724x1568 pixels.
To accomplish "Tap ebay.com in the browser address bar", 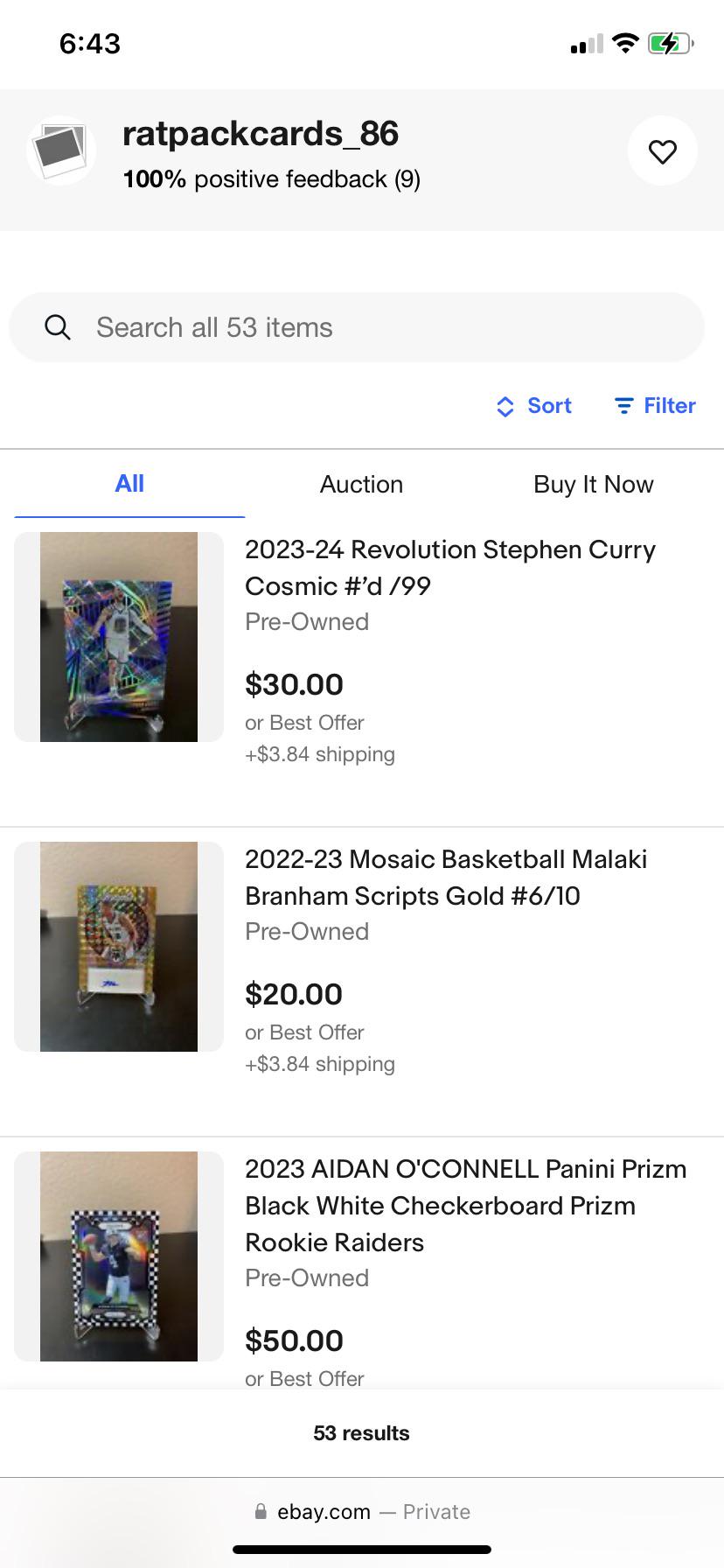I will [323, 1511].
